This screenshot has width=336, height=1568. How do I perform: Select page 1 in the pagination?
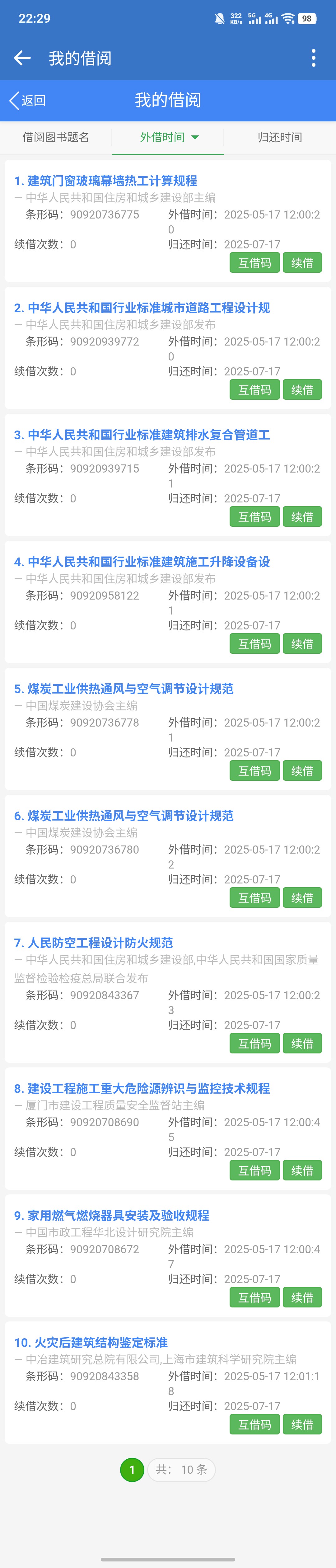pos(132,1469)
